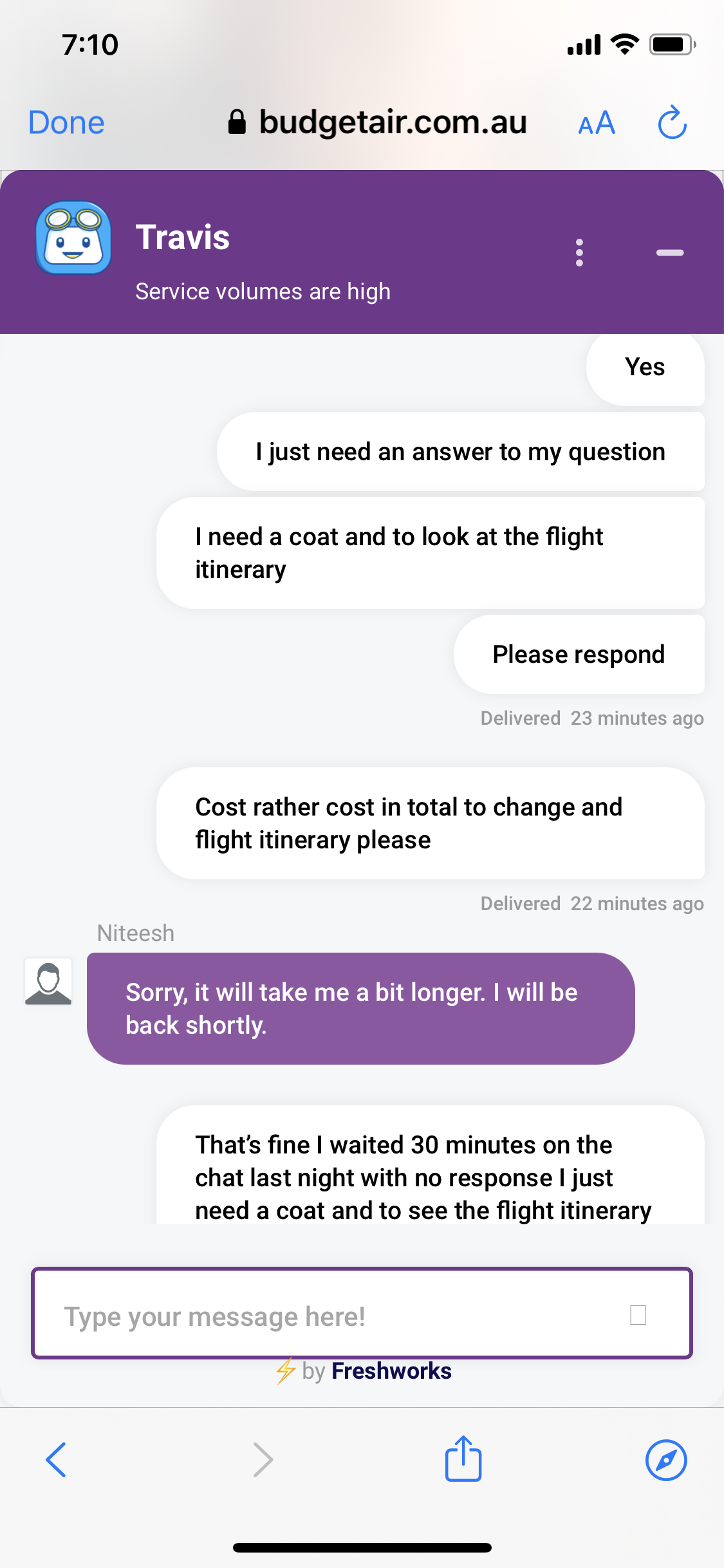Screen dimensions: 724x1568
Task: Open the AA text size options
Action: [x=597, y=123]
